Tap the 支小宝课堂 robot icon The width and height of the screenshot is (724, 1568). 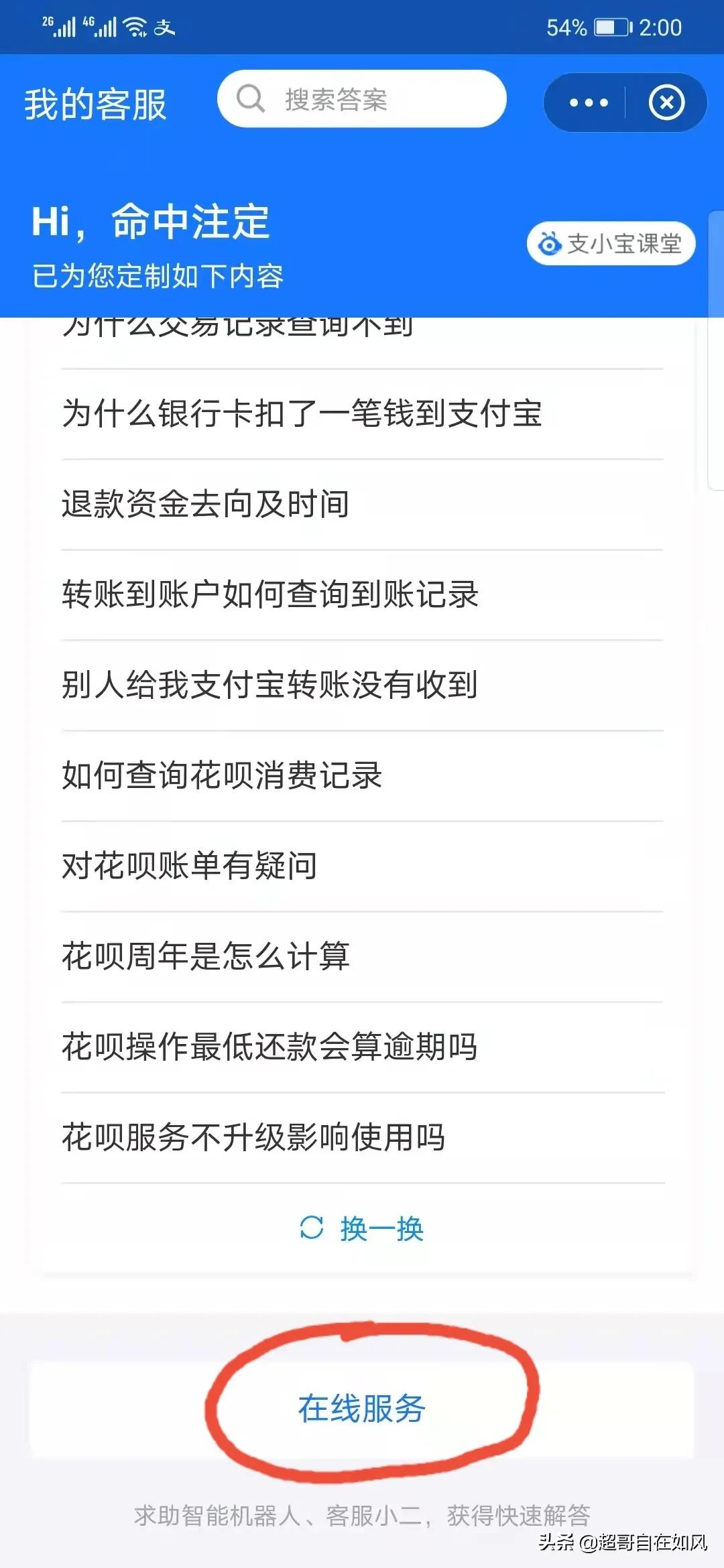(x=550, y=243)
